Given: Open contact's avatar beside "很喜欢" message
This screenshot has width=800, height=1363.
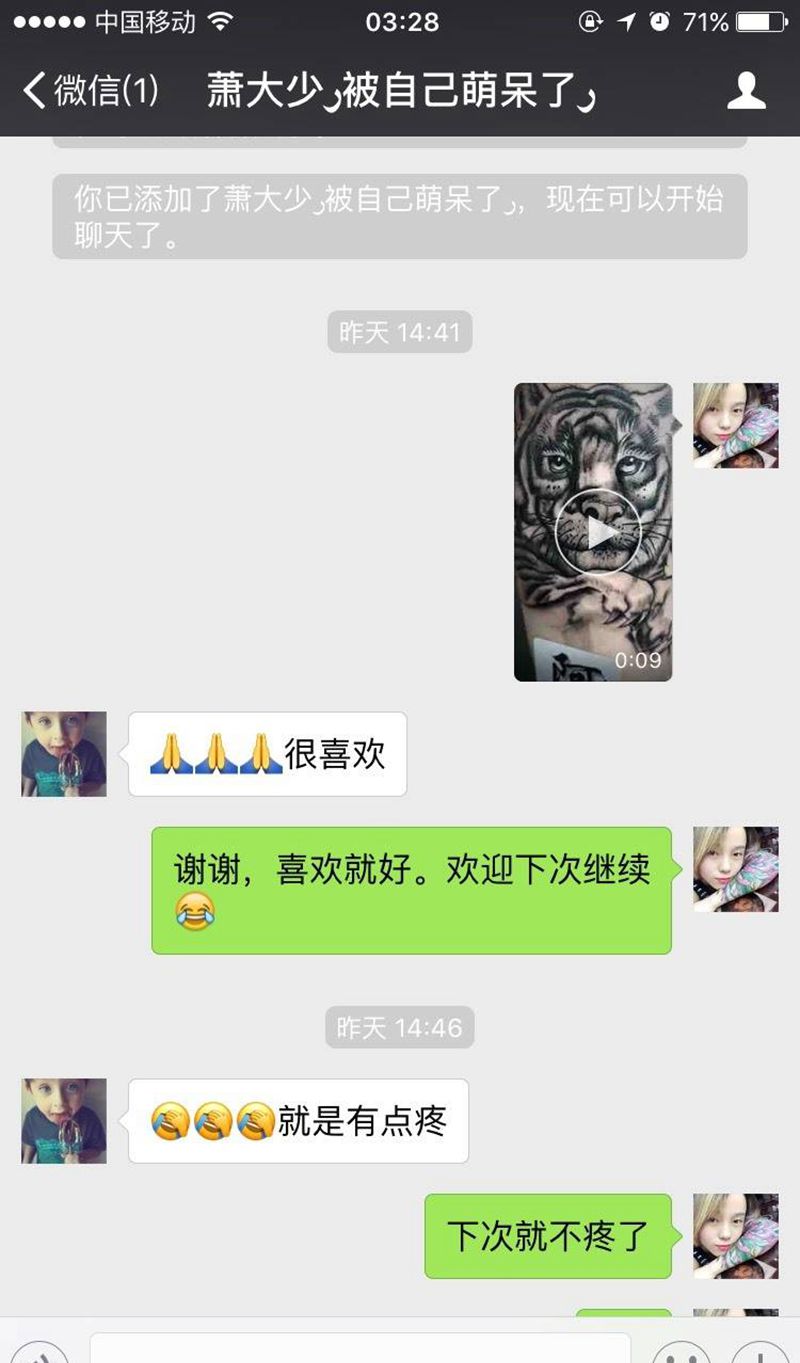Looking at the screenshot, I should [x=64, y=754].
